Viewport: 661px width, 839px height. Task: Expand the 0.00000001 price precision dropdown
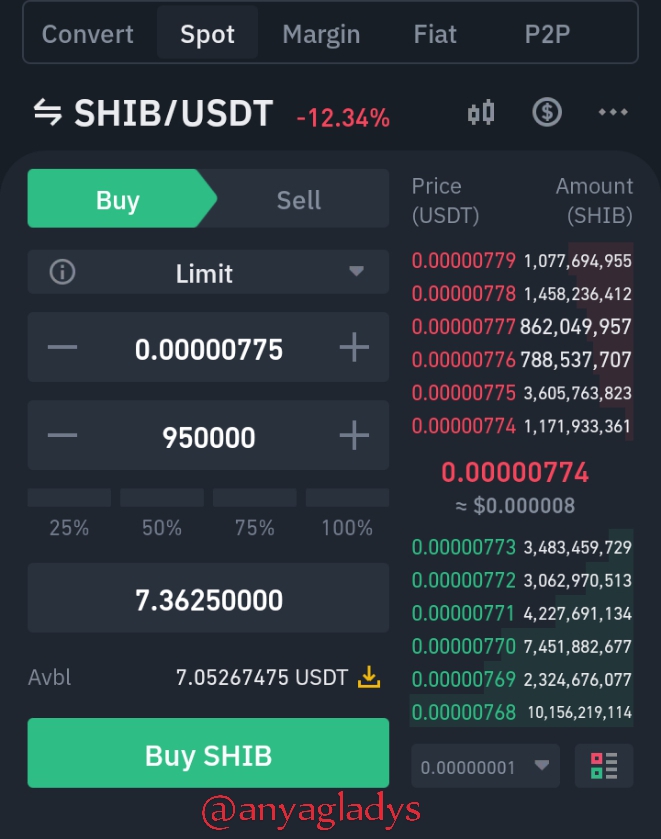pos(485,766)
